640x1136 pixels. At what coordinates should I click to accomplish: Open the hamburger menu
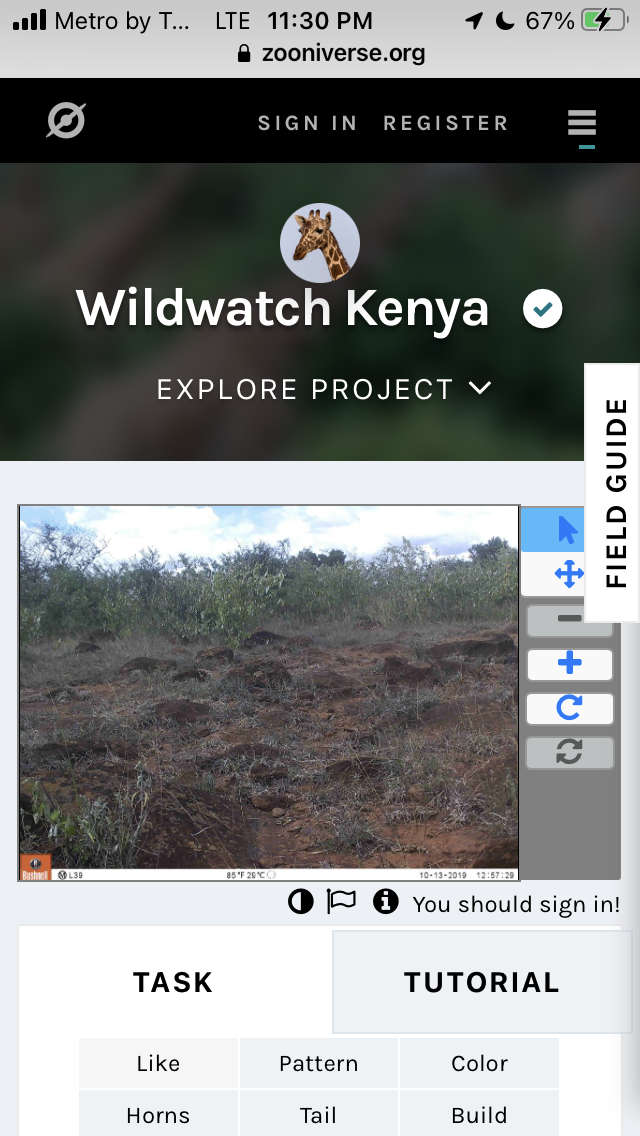(581, 125)
